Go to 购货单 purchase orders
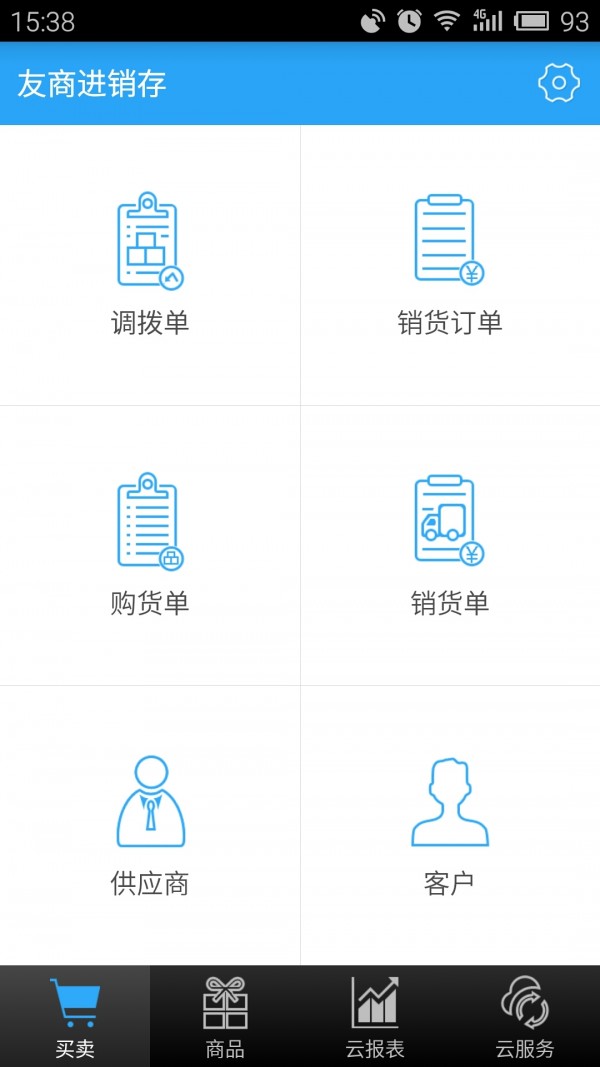Screen dimensions: 600x1067 150,545
